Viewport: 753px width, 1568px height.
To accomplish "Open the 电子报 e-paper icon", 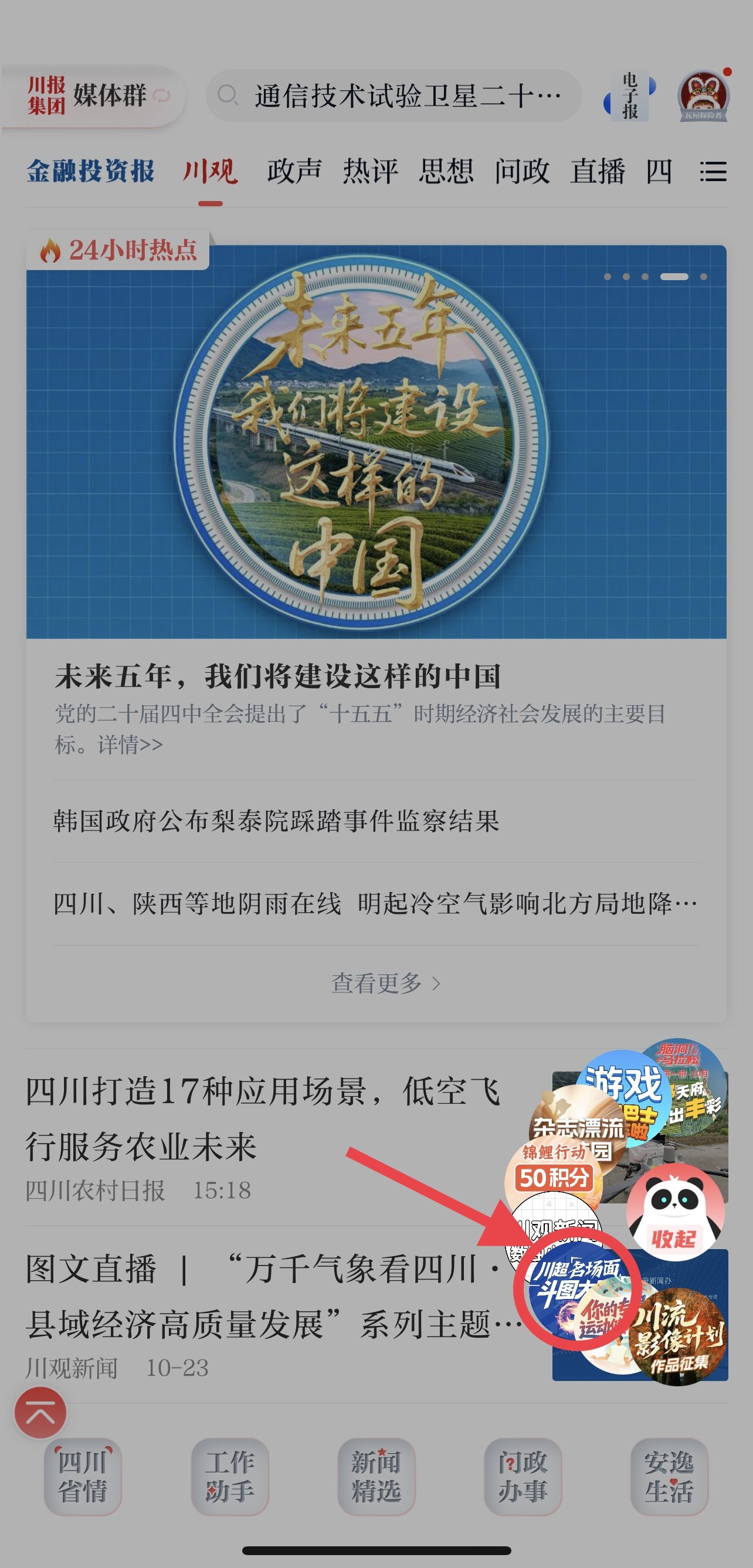I will coord(629,96).
